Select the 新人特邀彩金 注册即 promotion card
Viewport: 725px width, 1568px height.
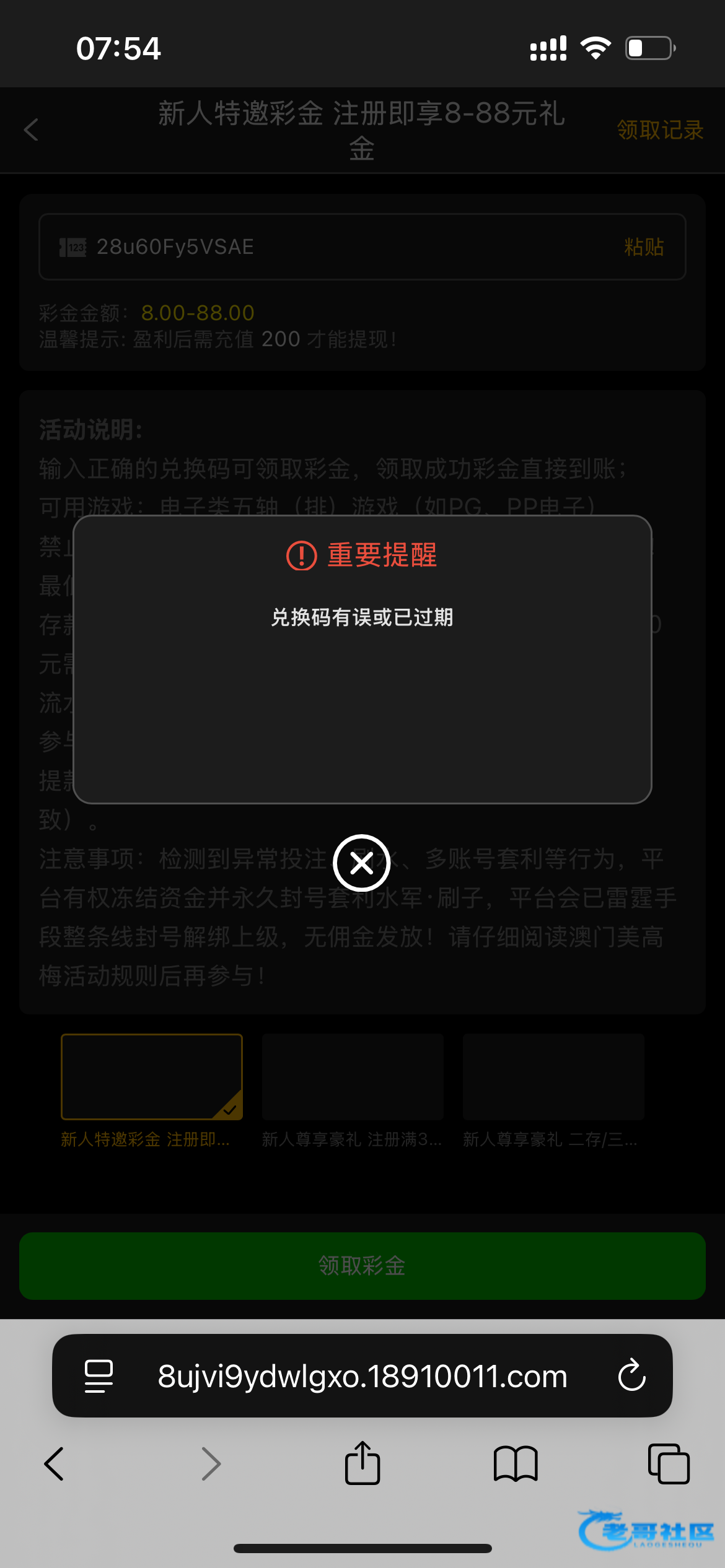152,1077
